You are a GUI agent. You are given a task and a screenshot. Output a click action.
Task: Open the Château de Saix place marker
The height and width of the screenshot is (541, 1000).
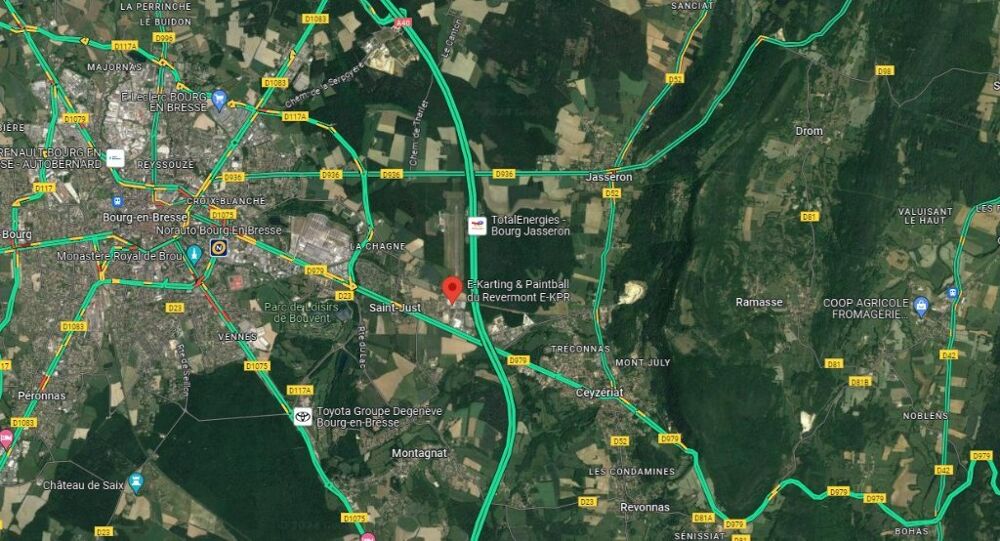point(136,485)
